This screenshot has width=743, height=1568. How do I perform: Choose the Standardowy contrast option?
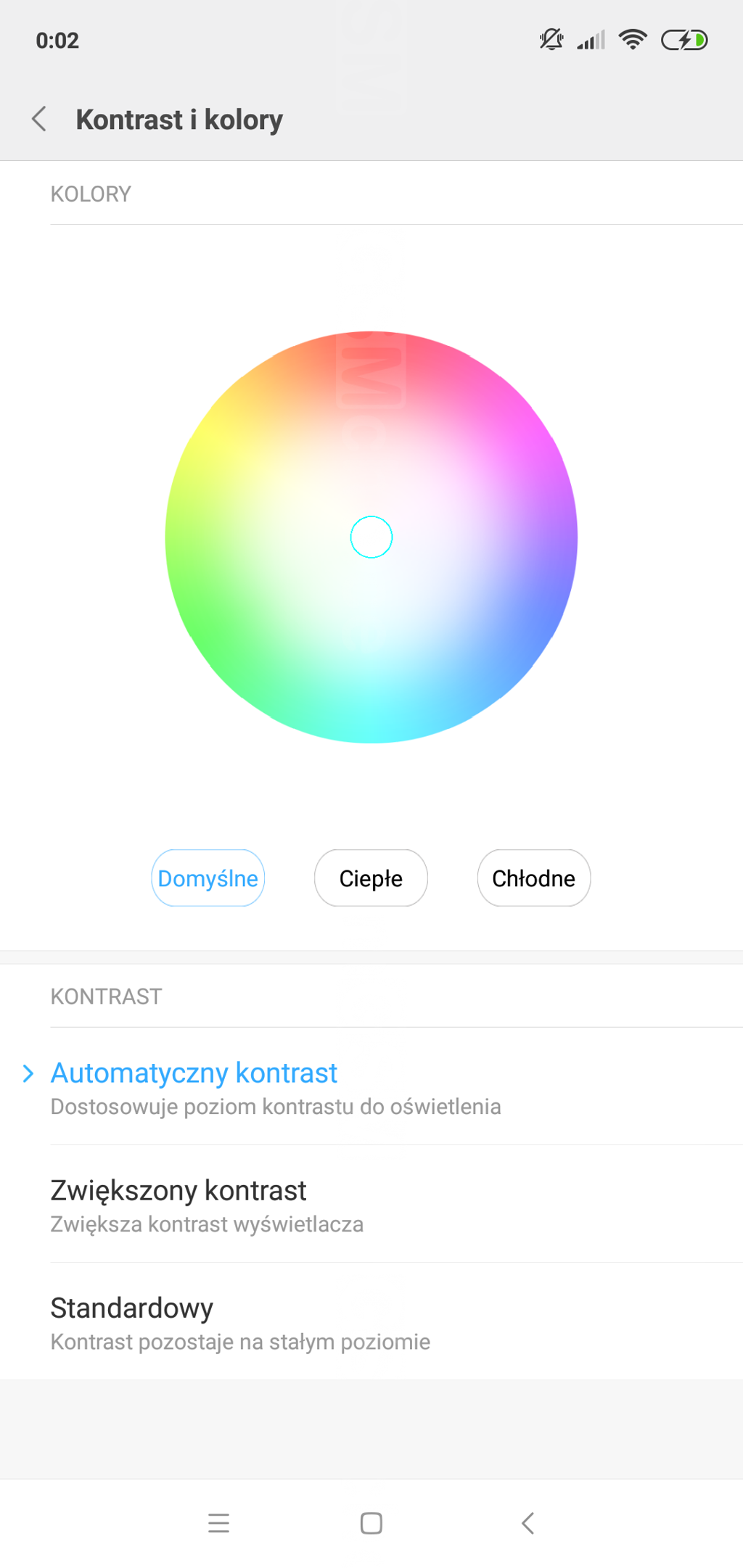coord(371,1321)
